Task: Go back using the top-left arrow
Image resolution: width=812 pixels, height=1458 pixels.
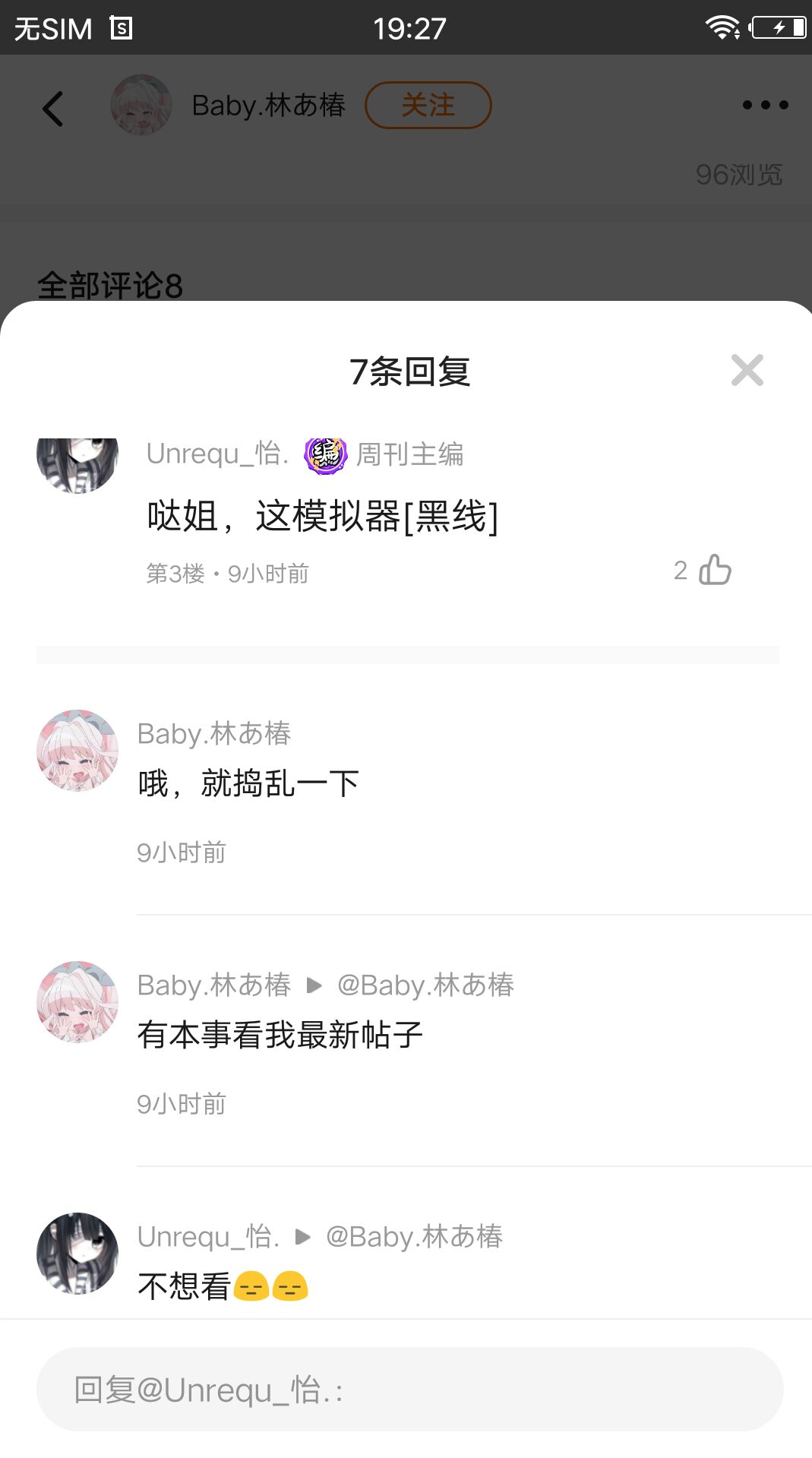Action: (x=53, y=108)
